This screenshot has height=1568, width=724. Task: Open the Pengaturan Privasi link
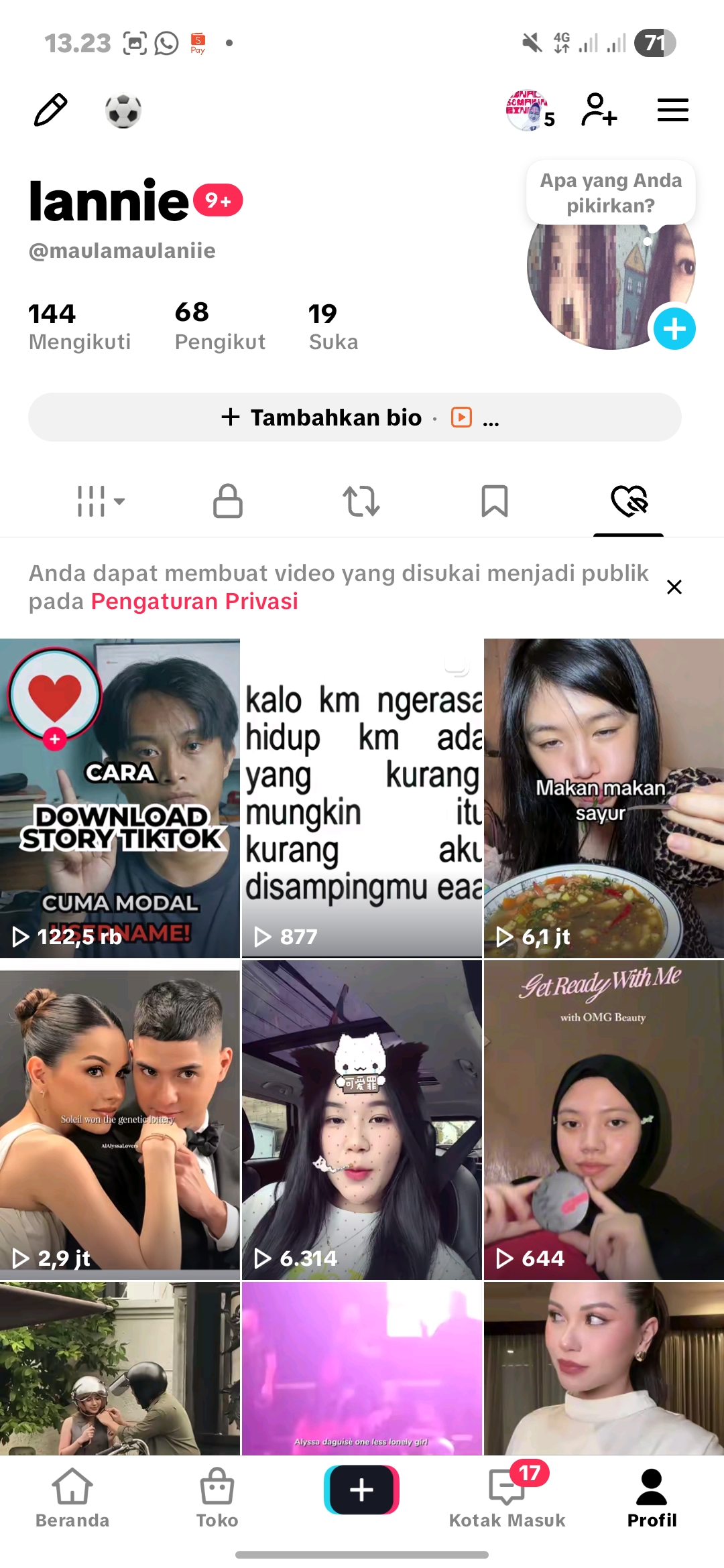coord(194,601)
